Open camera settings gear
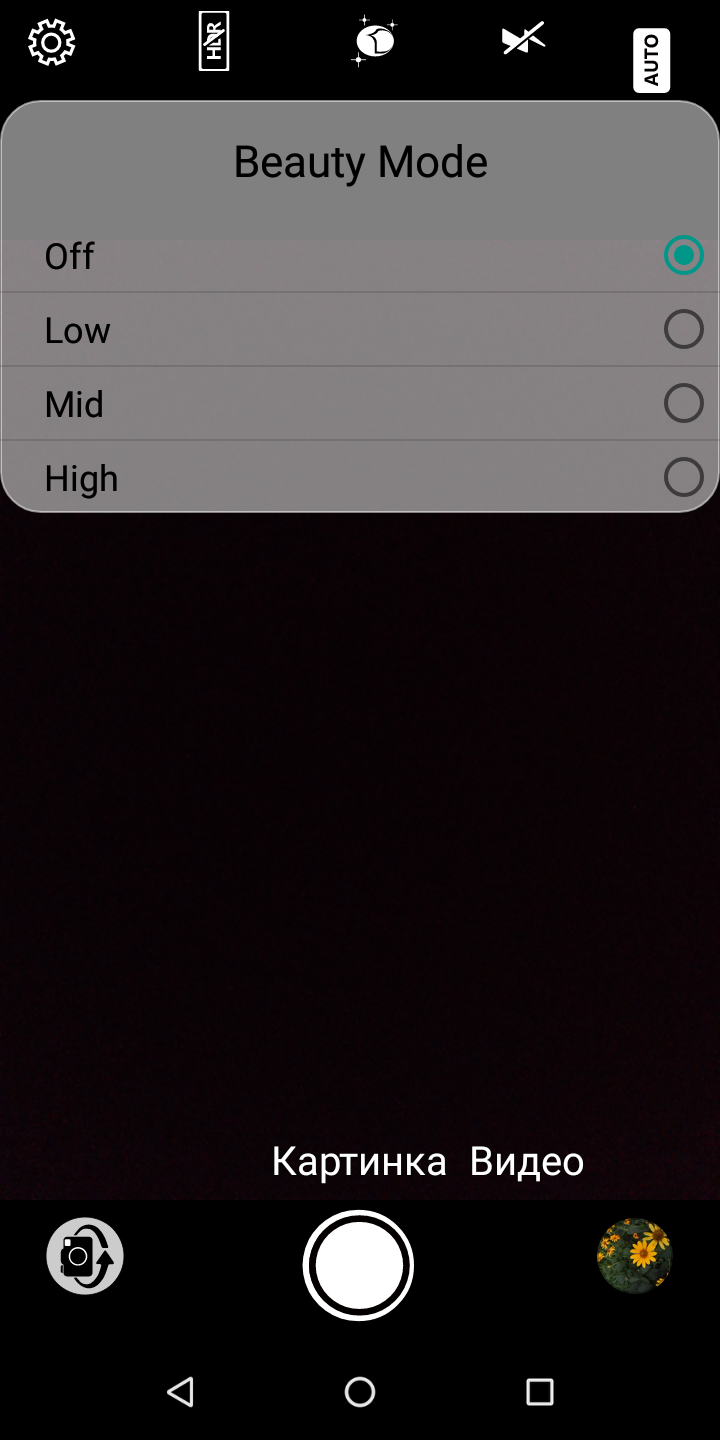Image resolution: width=720 pixels, height=1440 pixels. (51, 43)
